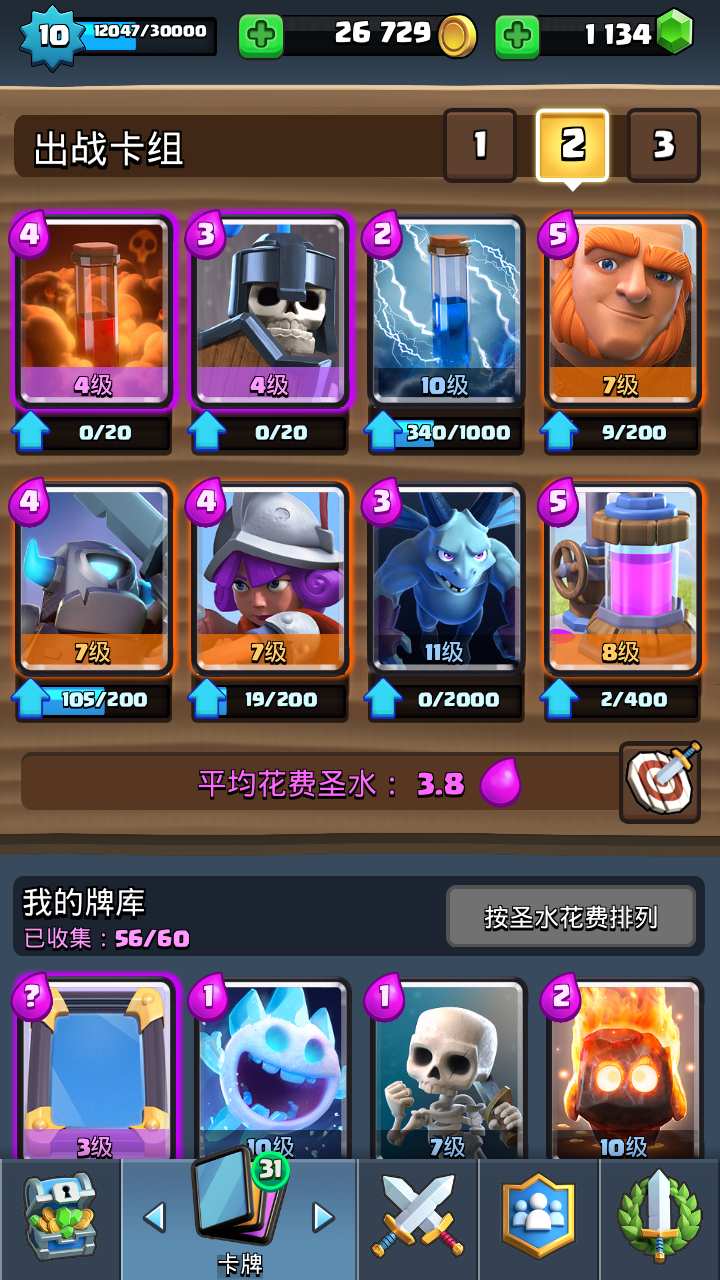
Task: Switch to the battle crossed-swords tab
Action: click(418, 1218)
